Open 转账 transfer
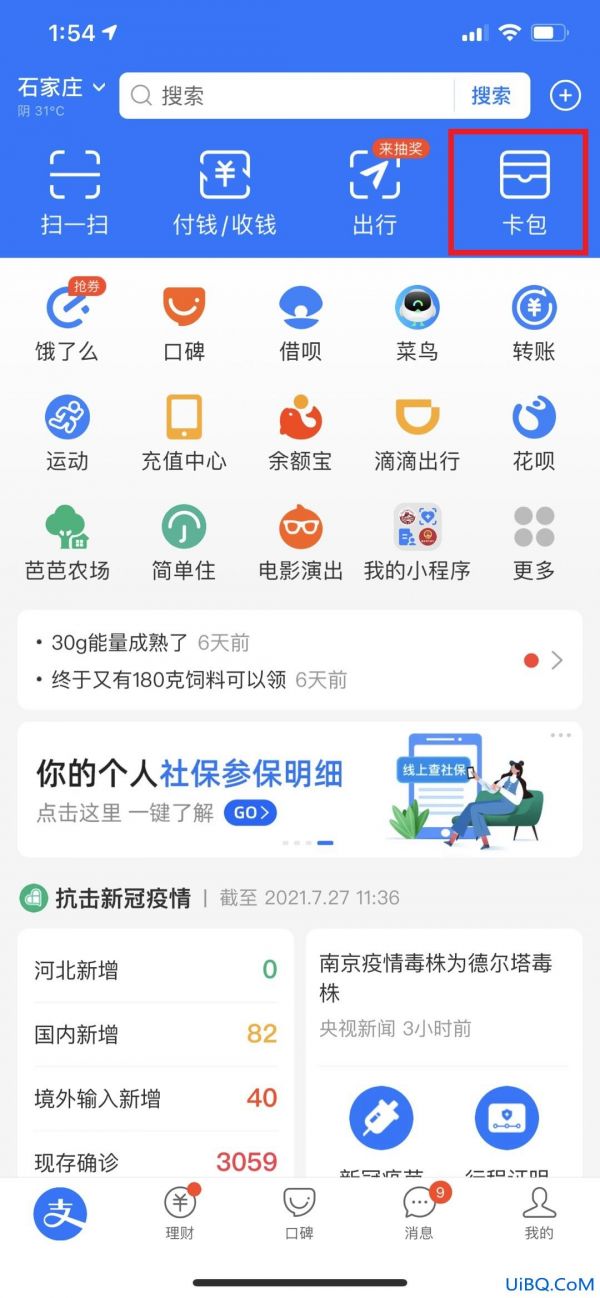 pos(533,321)
